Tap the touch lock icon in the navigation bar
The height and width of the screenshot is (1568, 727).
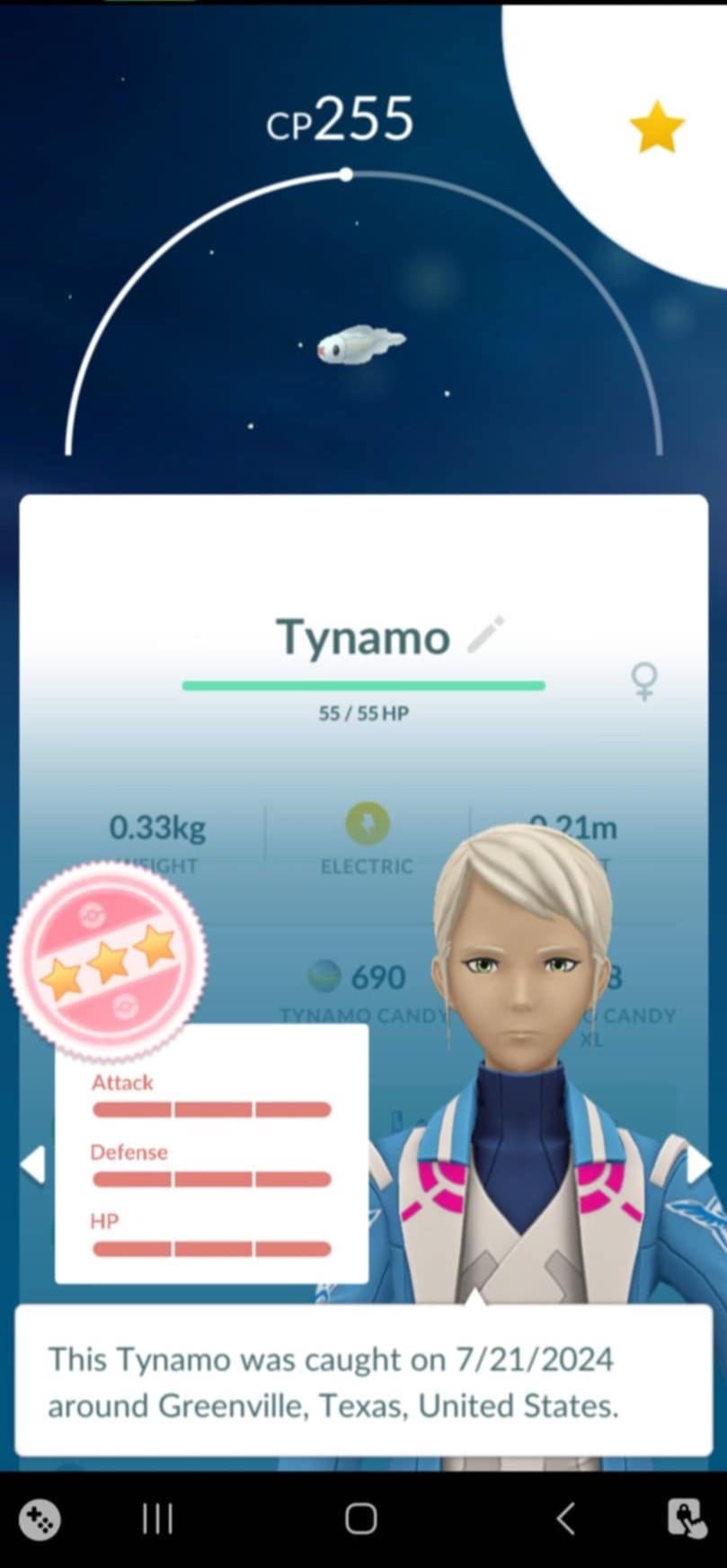[x=687, y=1519]
